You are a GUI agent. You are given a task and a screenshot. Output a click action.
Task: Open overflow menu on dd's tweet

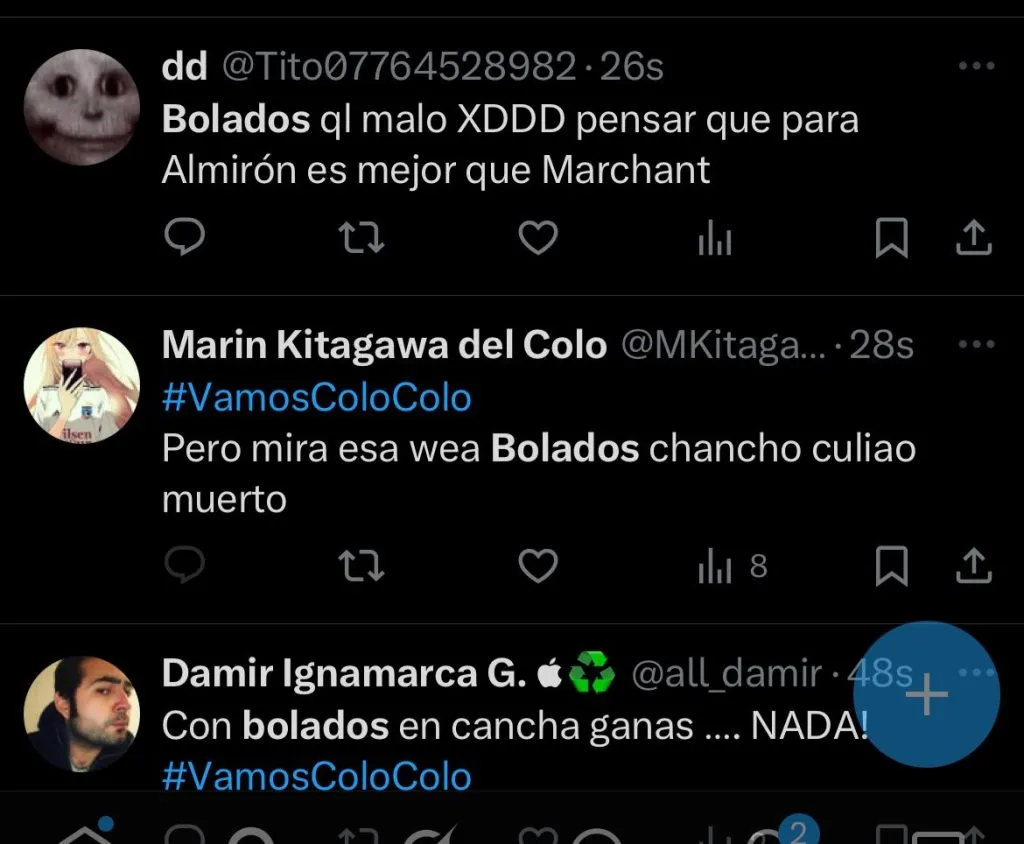click(x=976, y=67)
